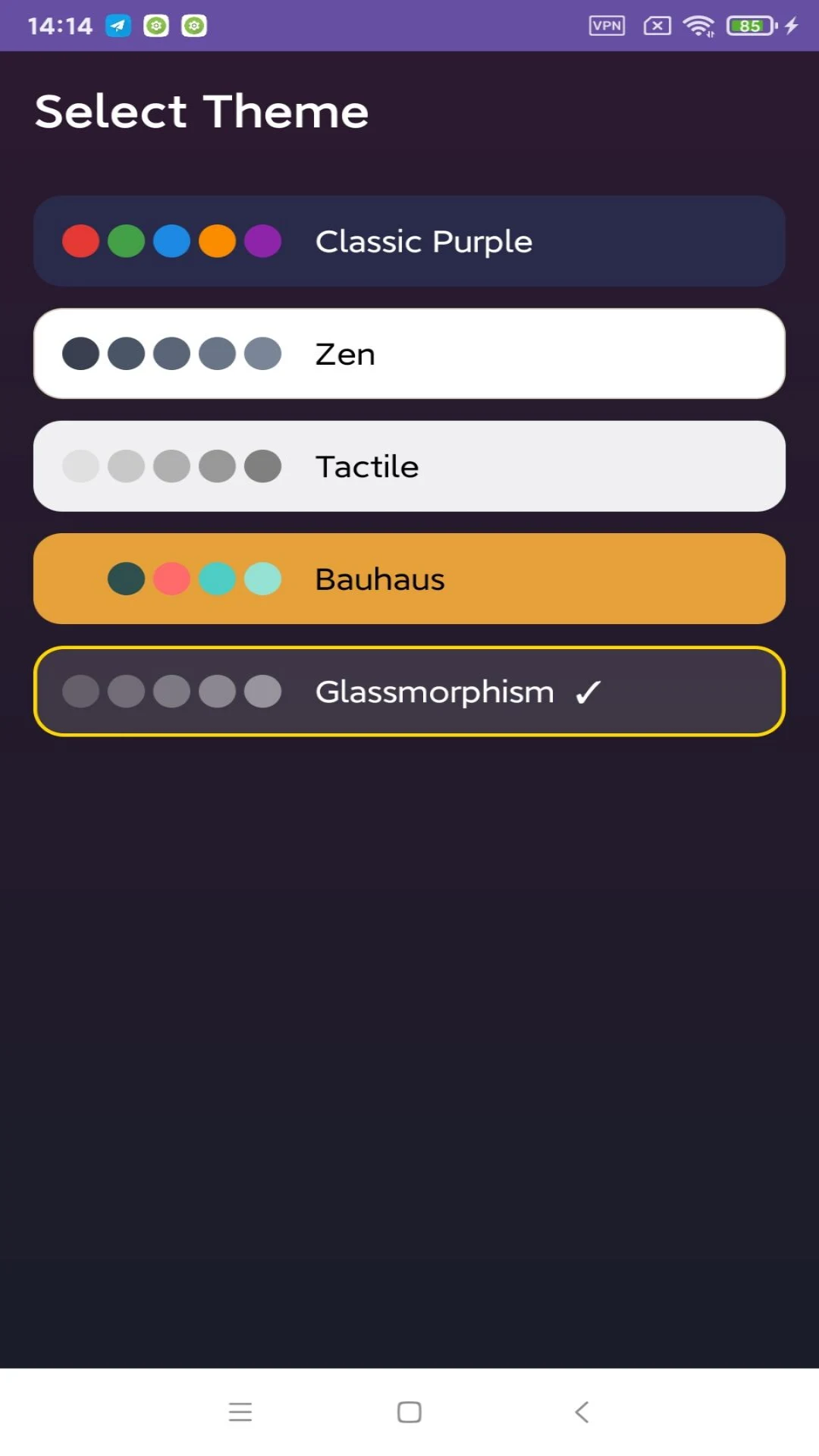Screen dimensions: 819x1456
Task: Switch to the Tactile theme
Action: tap(409, 466)
